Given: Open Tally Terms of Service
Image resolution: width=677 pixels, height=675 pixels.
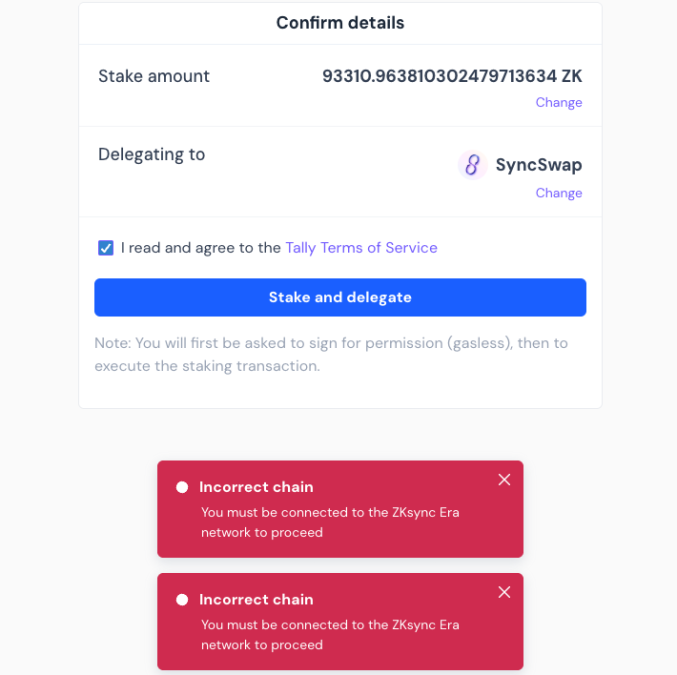Looking at the screenshot, I should (361, 247).
